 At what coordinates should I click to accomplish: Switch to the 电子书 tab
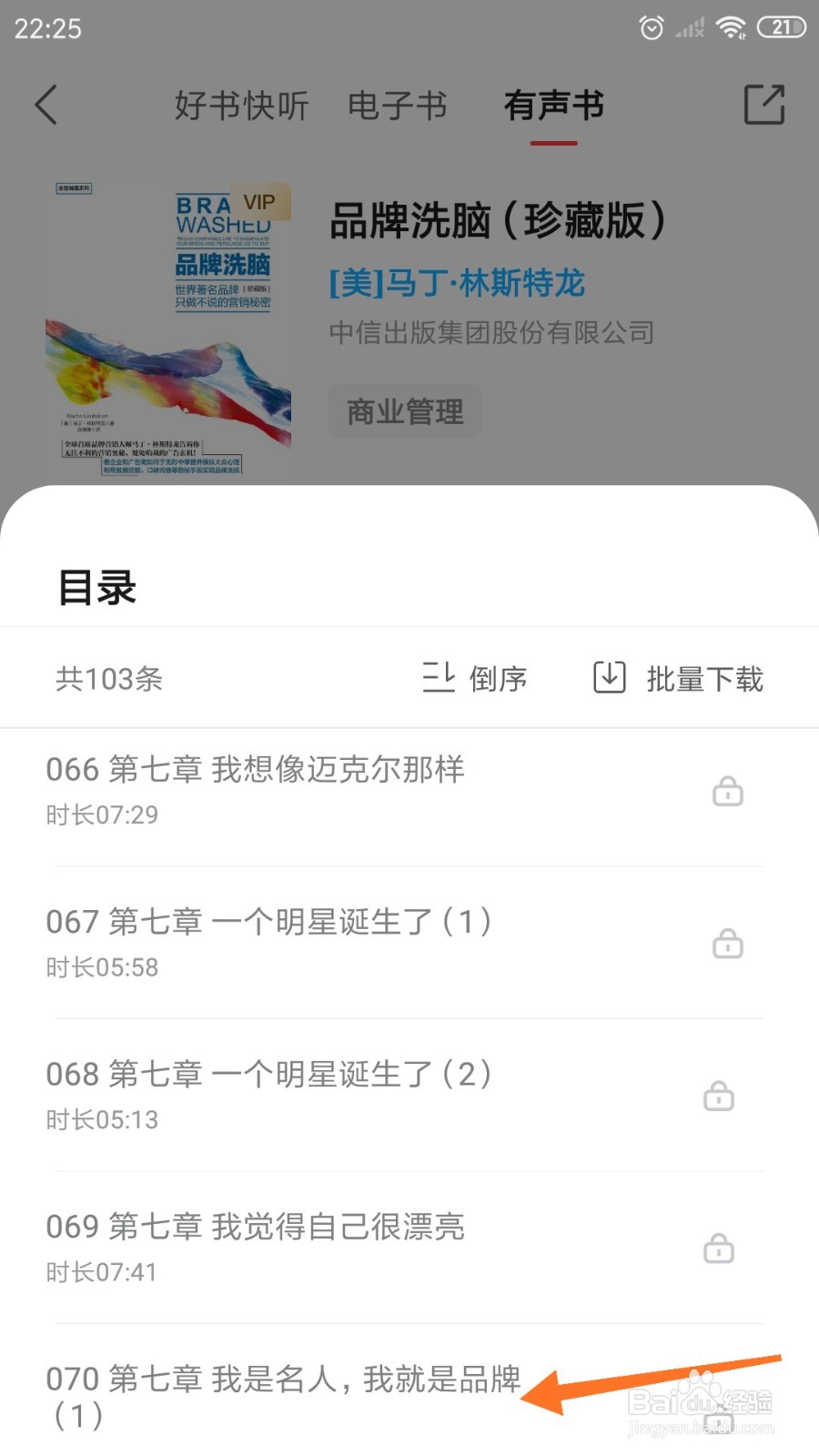tap(396, 105)
